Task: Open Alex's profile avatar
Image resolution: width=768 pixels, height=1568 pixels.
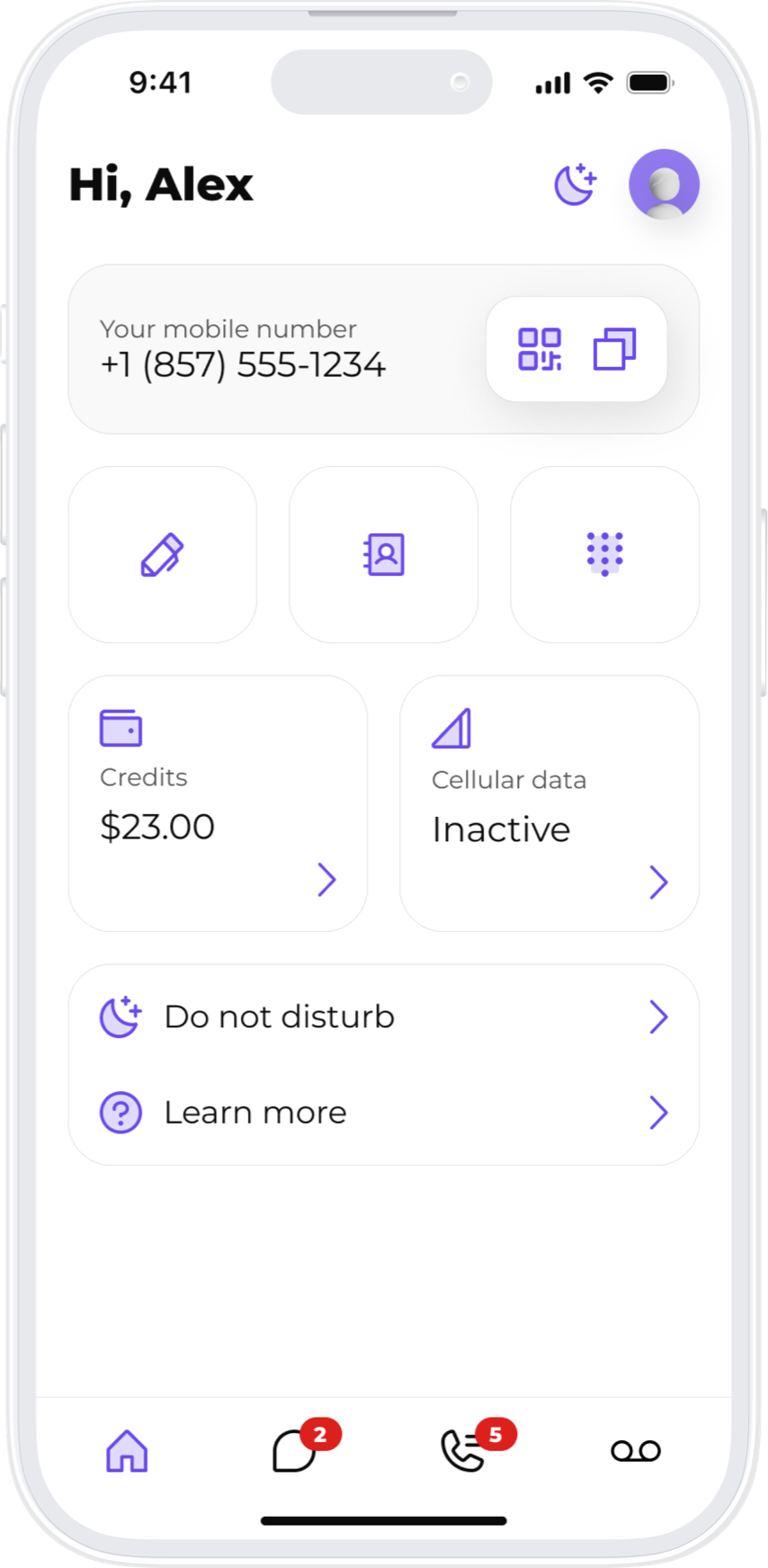Action: click(664, 184)
